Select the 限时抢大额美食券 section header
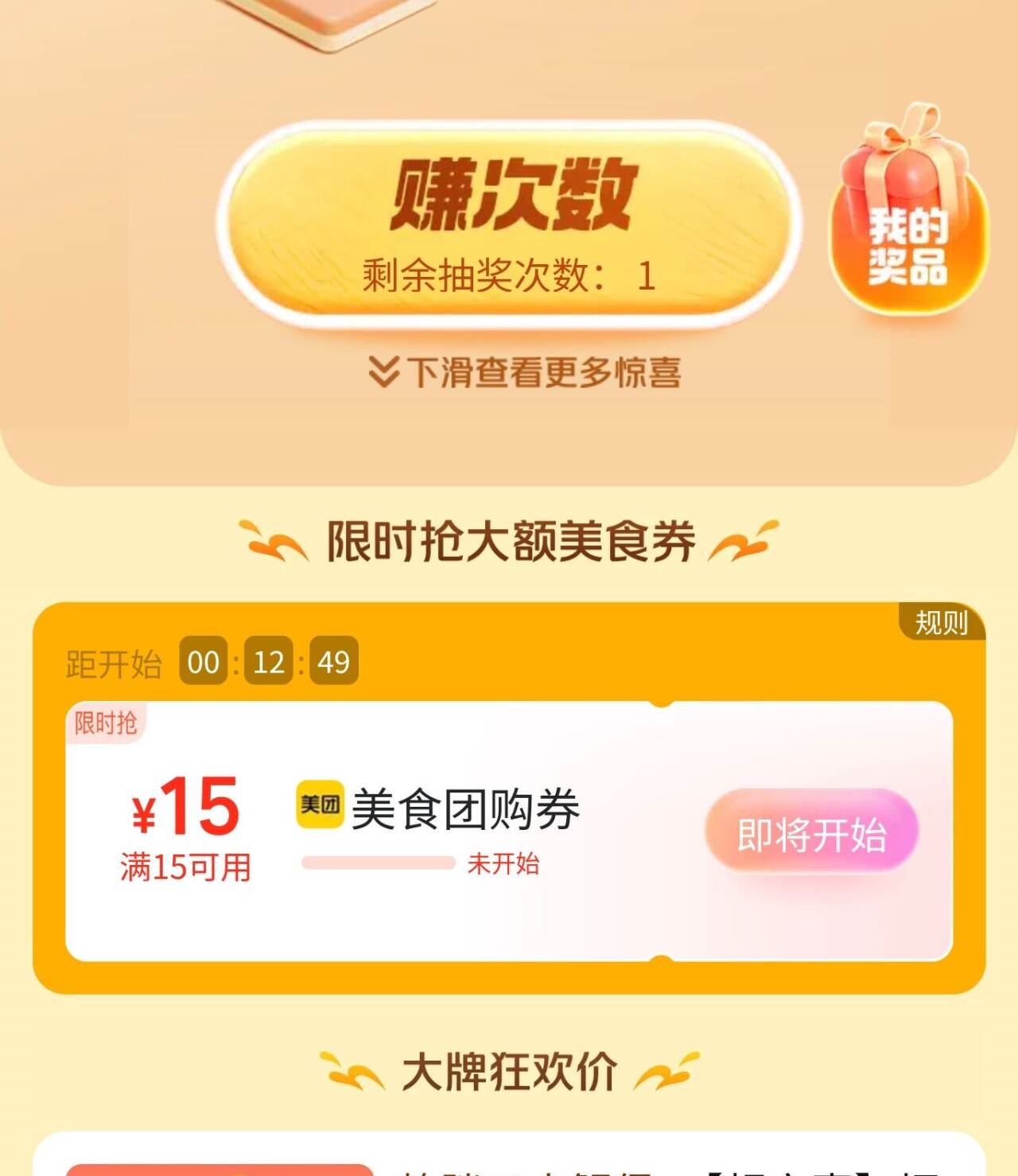1018x1176 pixels. click(509, 541)
